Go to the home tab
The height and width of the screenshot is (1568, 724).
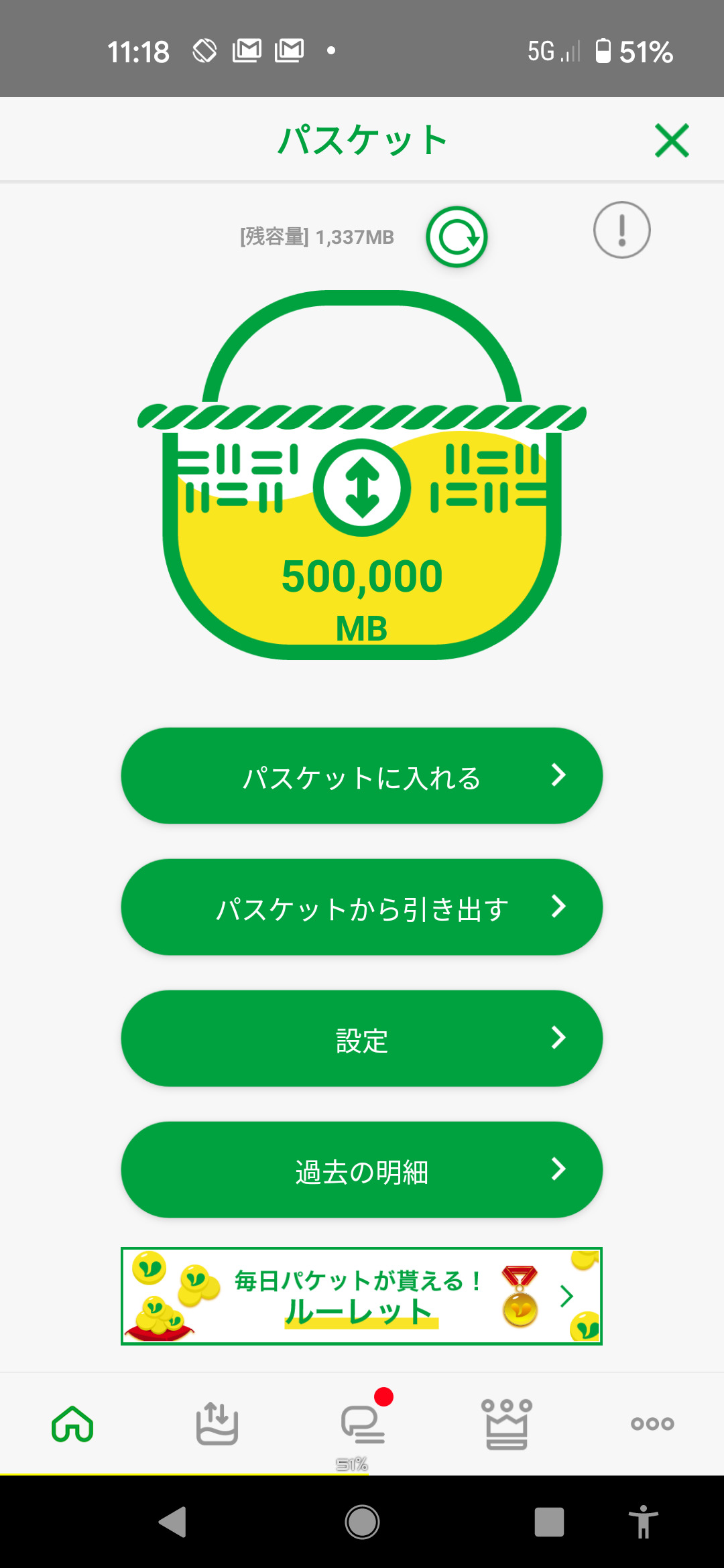pos(72,1423)
